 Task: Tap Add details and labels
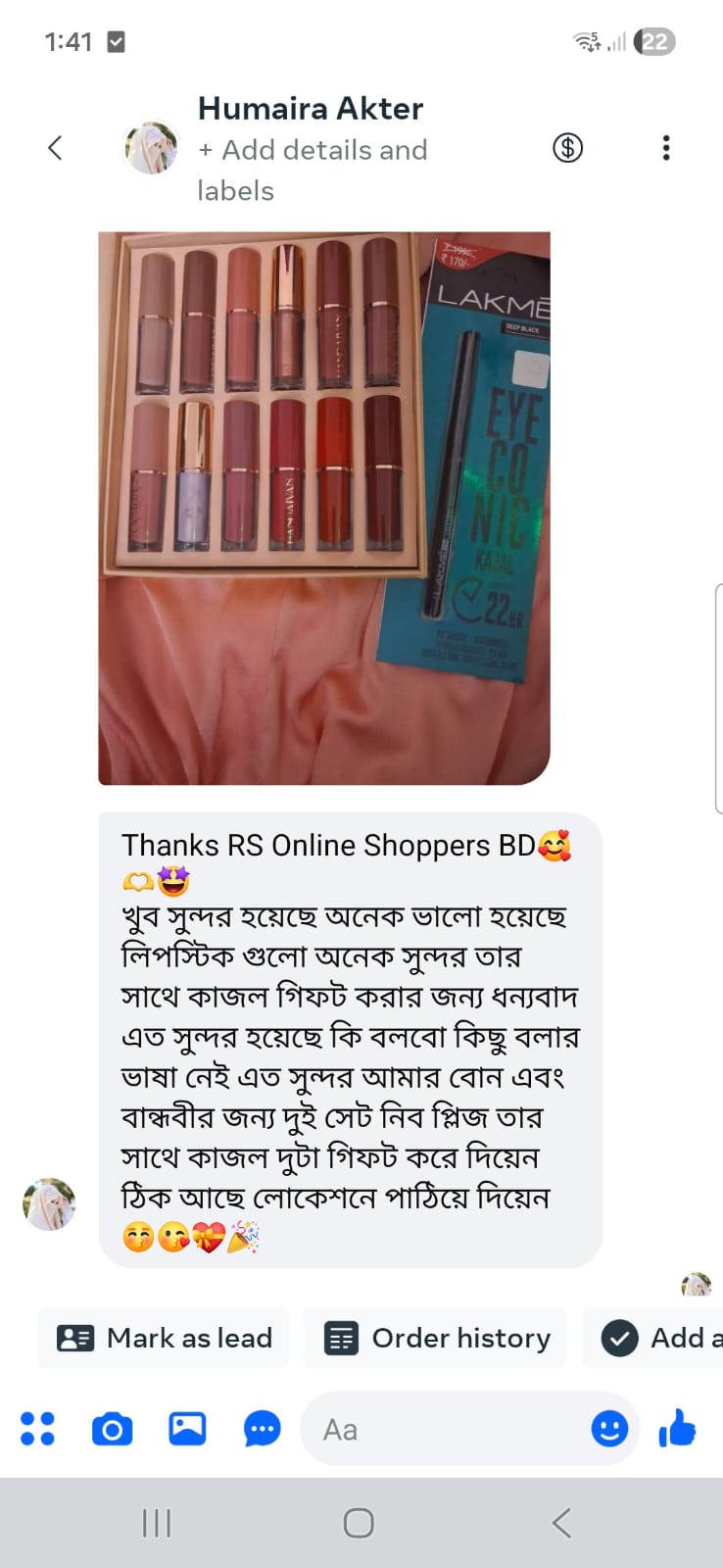click(x=313, y=170)
